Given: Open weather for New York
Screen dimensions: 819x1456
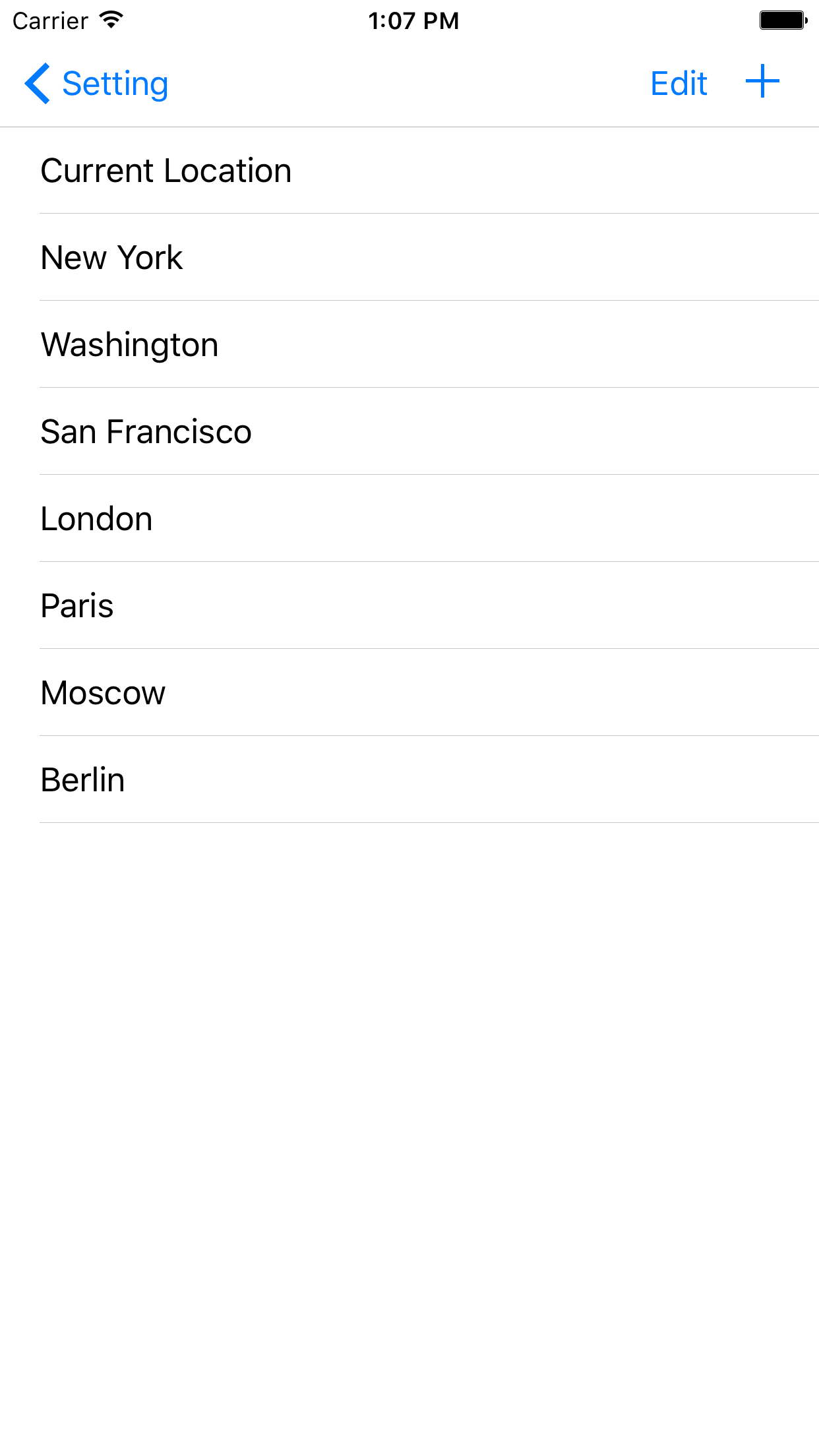Looking at the screenshot, I should tap(409, 257).
